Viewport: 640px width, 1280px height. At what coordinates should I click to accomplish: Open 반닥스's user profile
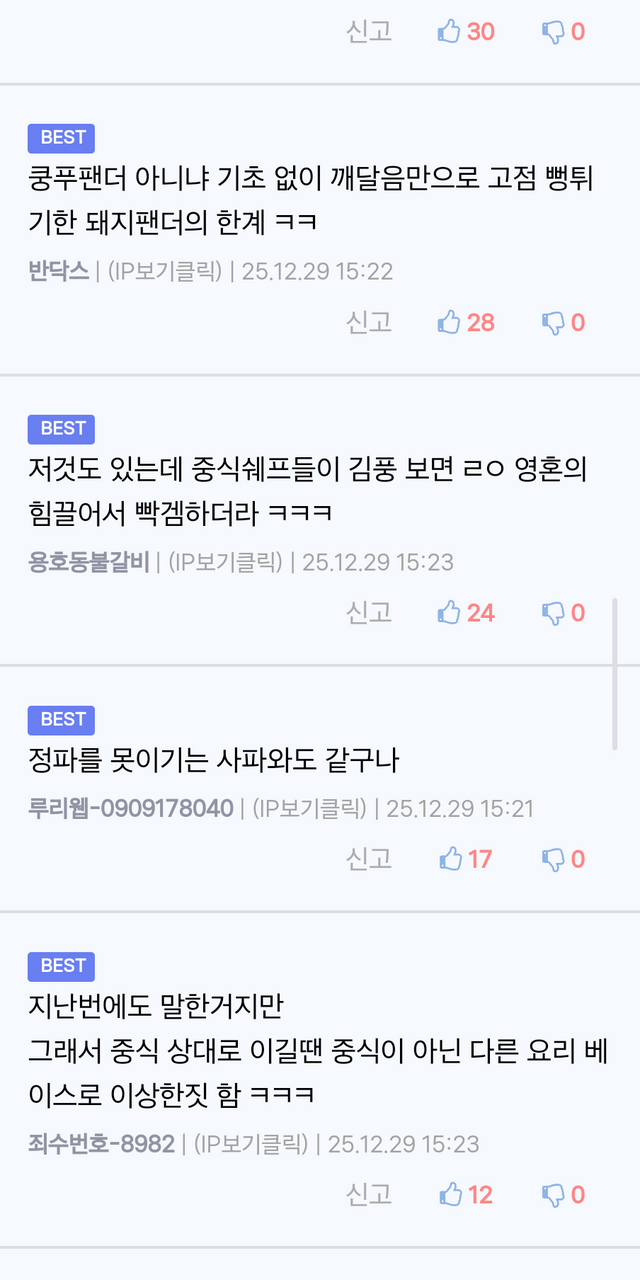tap(58, 271)
